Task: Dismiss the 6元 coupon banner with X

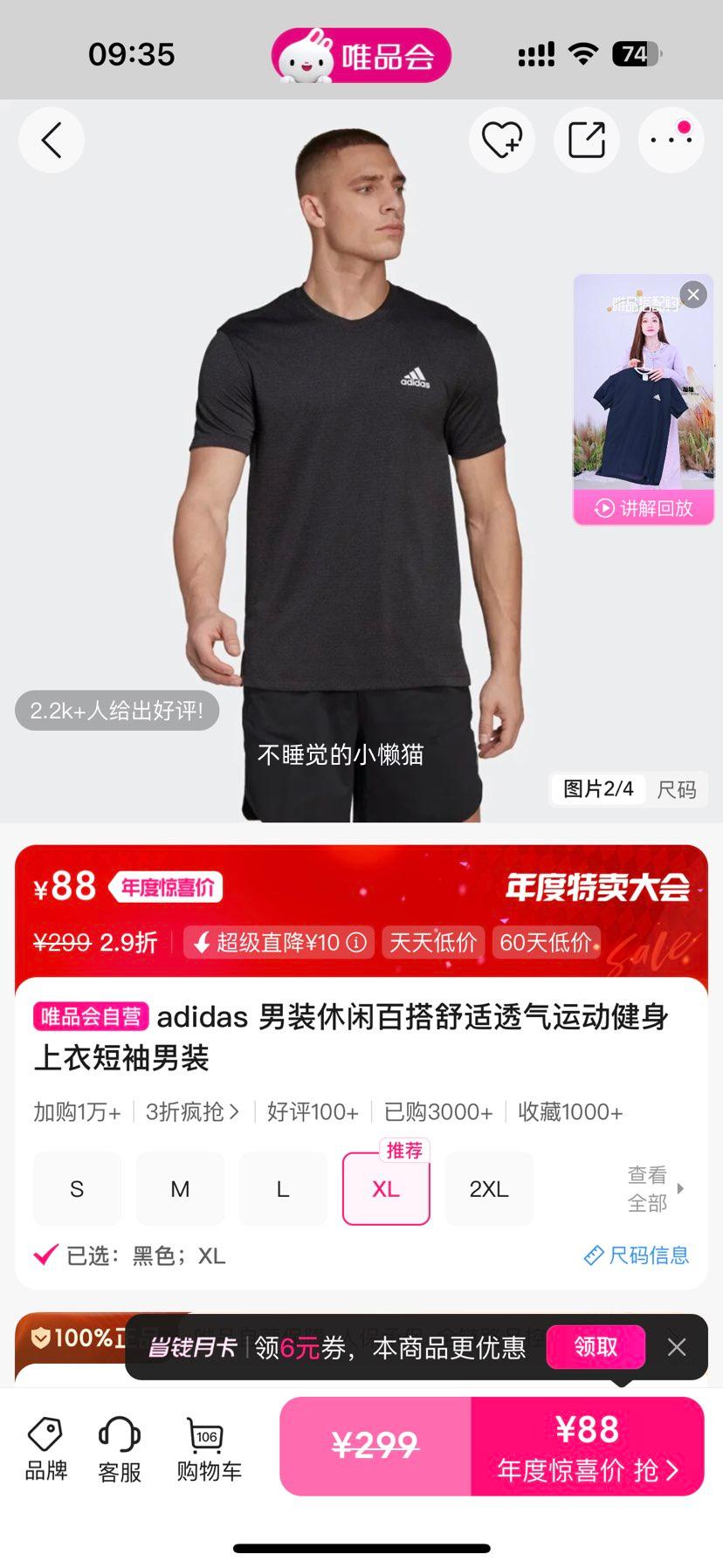Action: [x=677, y=1347]
